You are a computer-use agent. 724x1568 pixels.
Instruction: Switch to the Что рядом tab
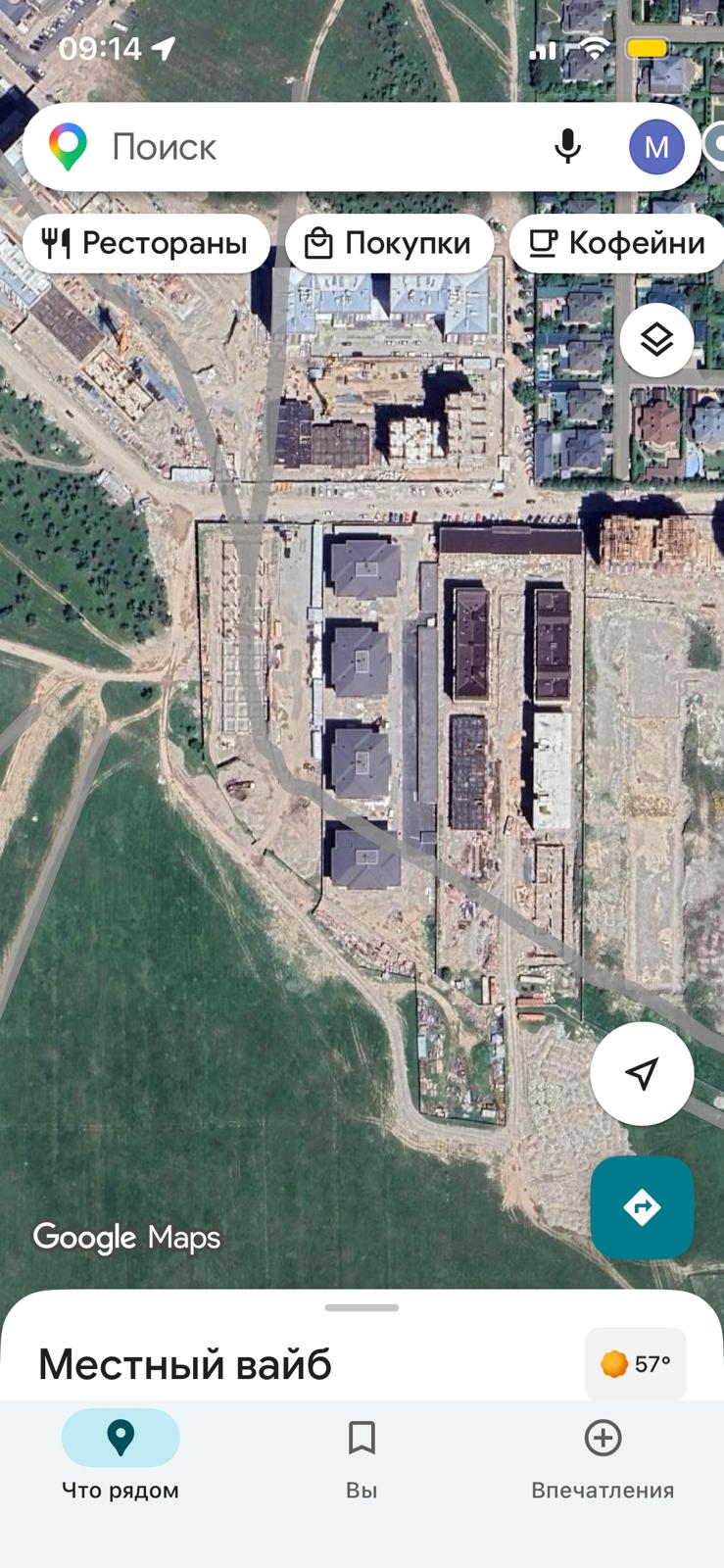(121, 1457)
